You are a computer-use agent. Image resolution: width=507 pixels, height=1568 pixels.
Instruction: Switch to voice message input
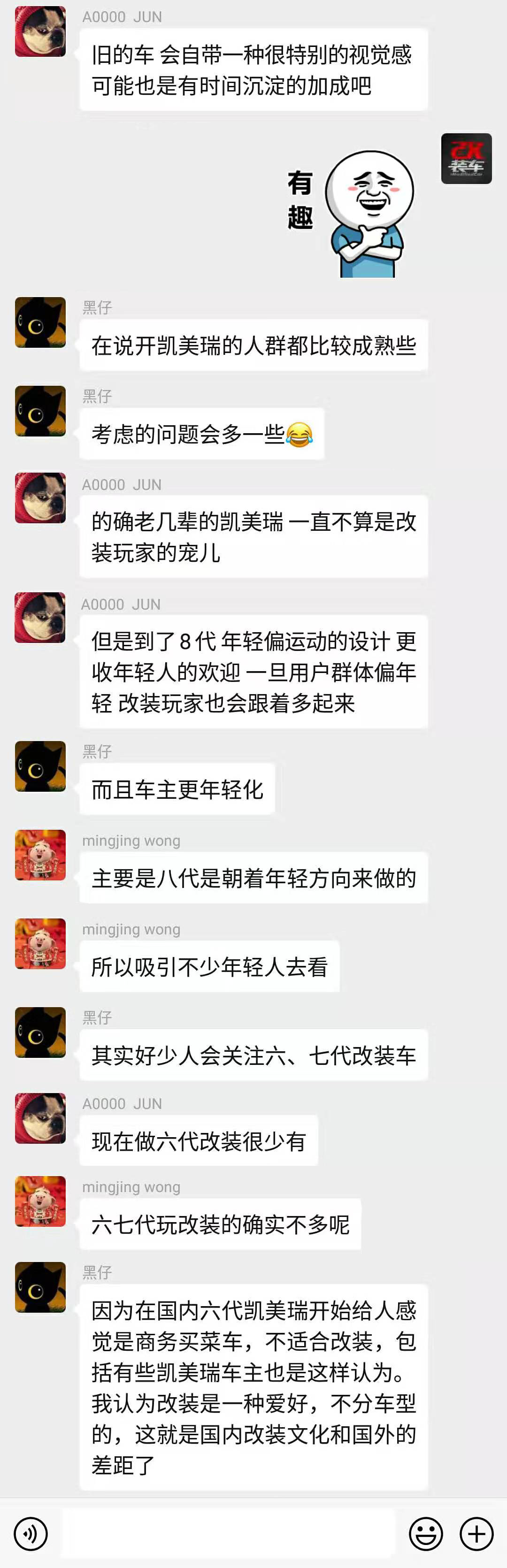[x=31, y=1533]
